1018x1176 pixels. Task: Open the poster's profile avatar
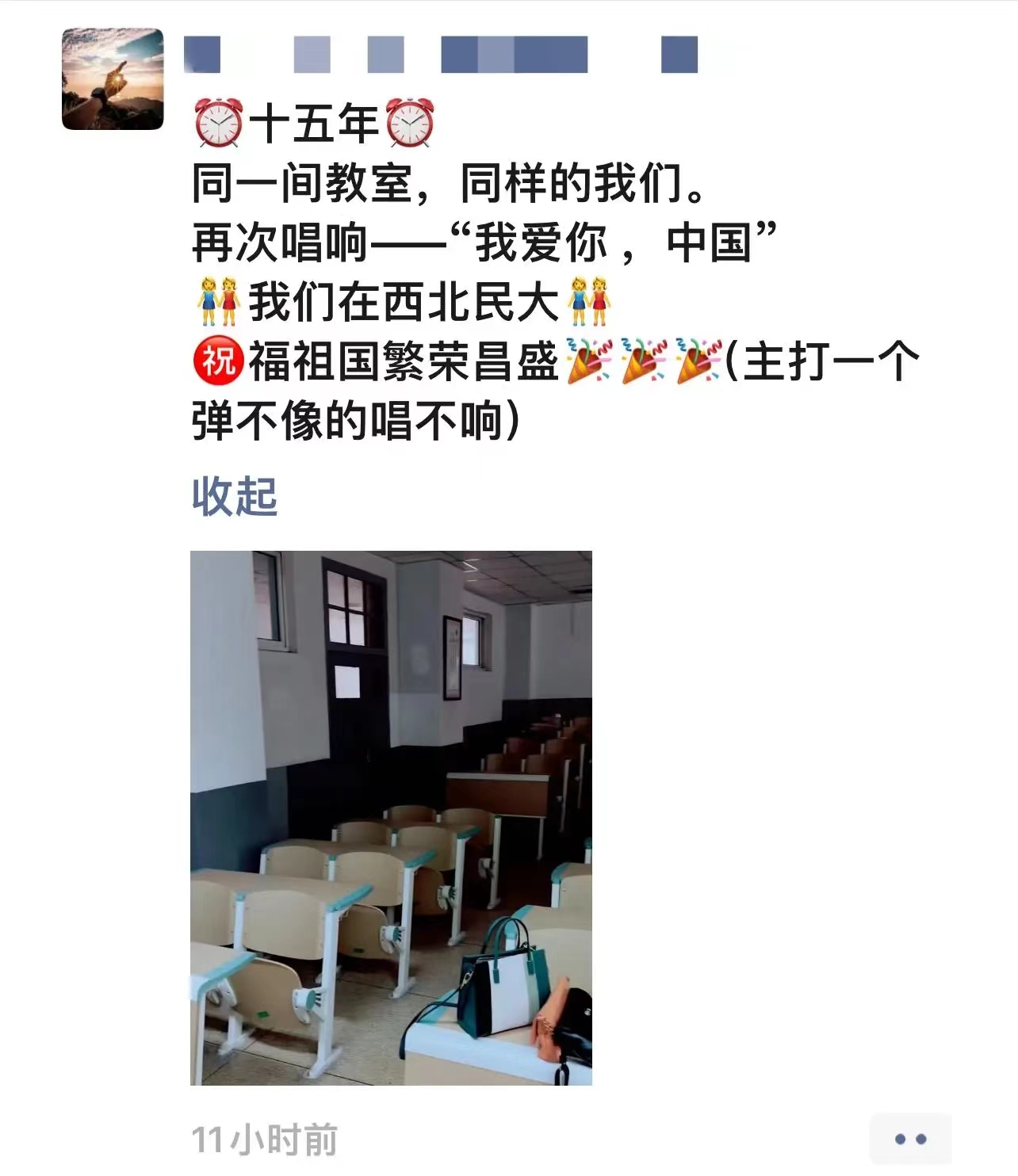[113, 79]
